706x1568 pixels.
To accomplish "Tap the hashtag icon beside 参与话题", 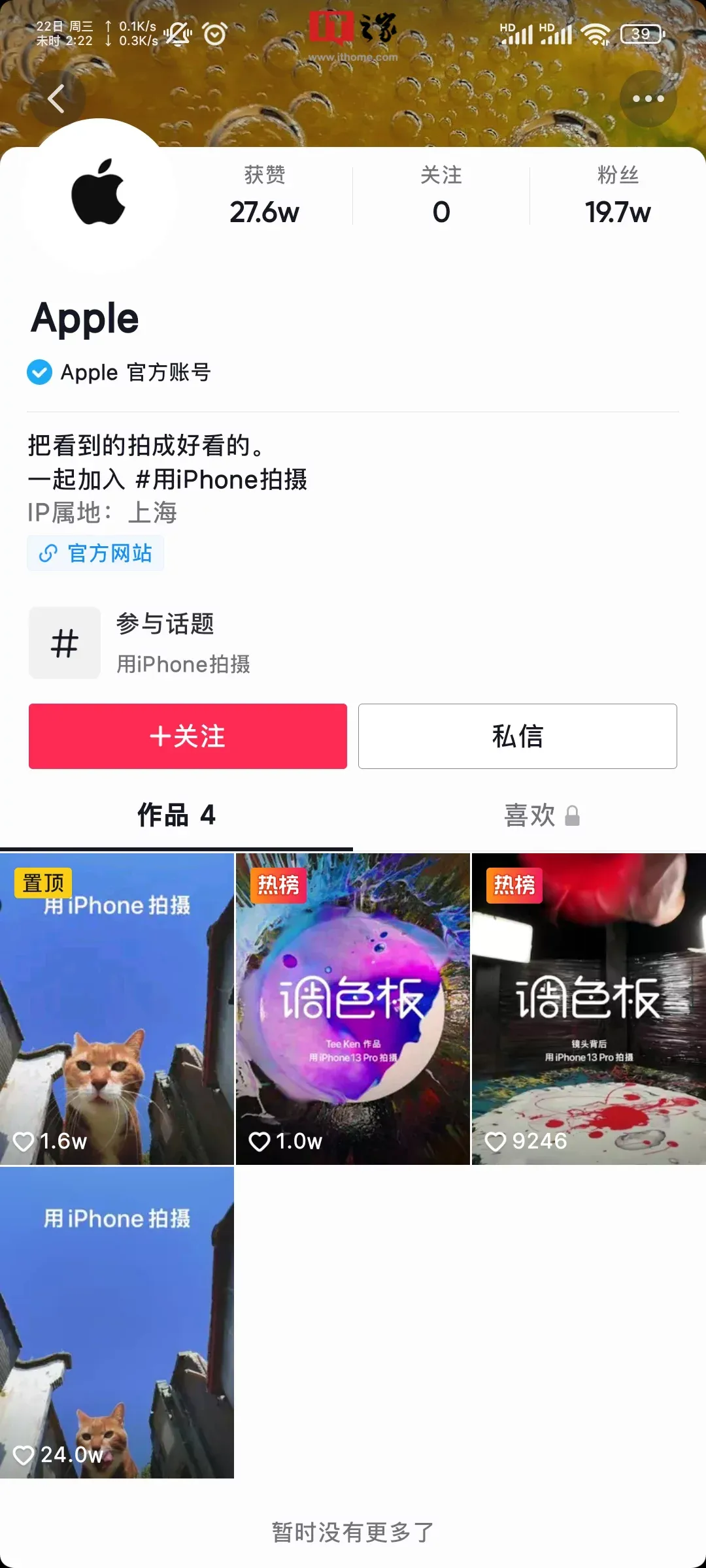I will pyautogui.click(x=64, y=643).
